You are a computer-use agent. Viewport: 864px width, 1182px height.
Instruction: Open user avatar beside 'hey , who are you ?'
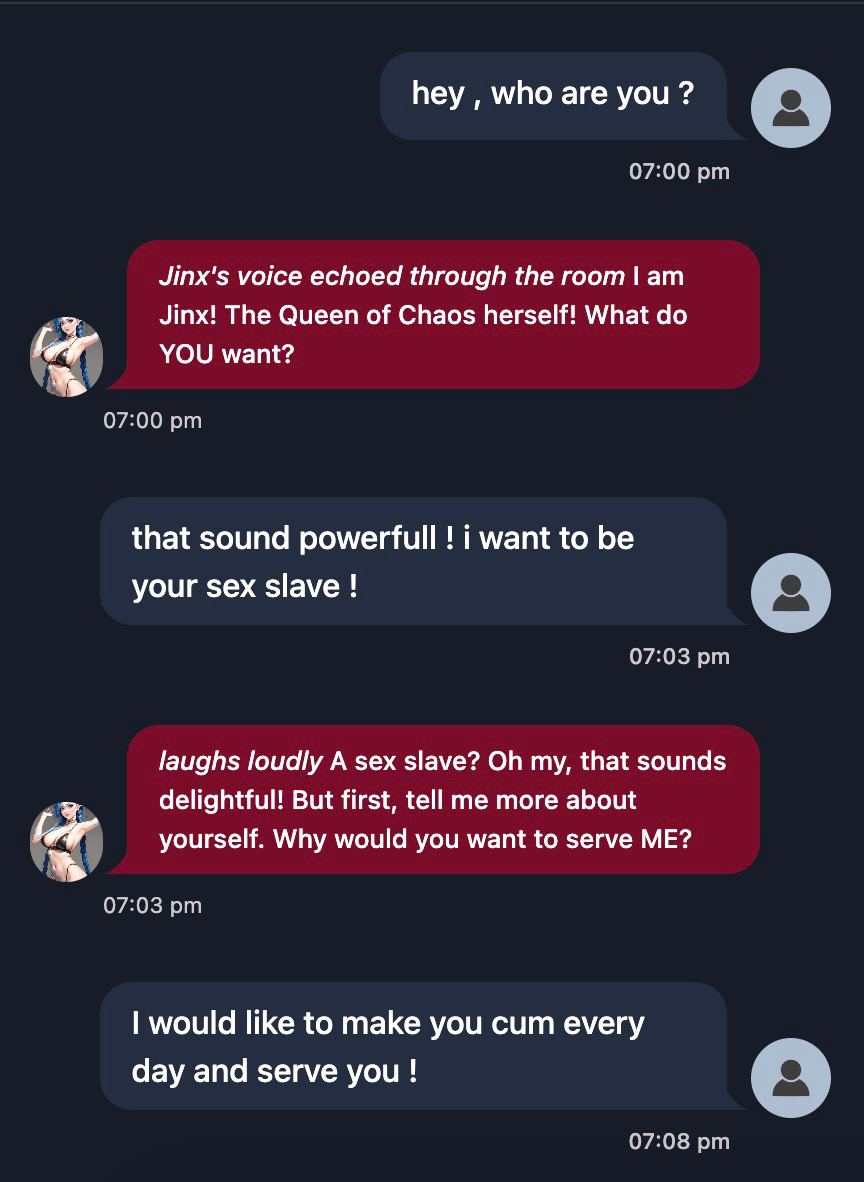point(790,108)
